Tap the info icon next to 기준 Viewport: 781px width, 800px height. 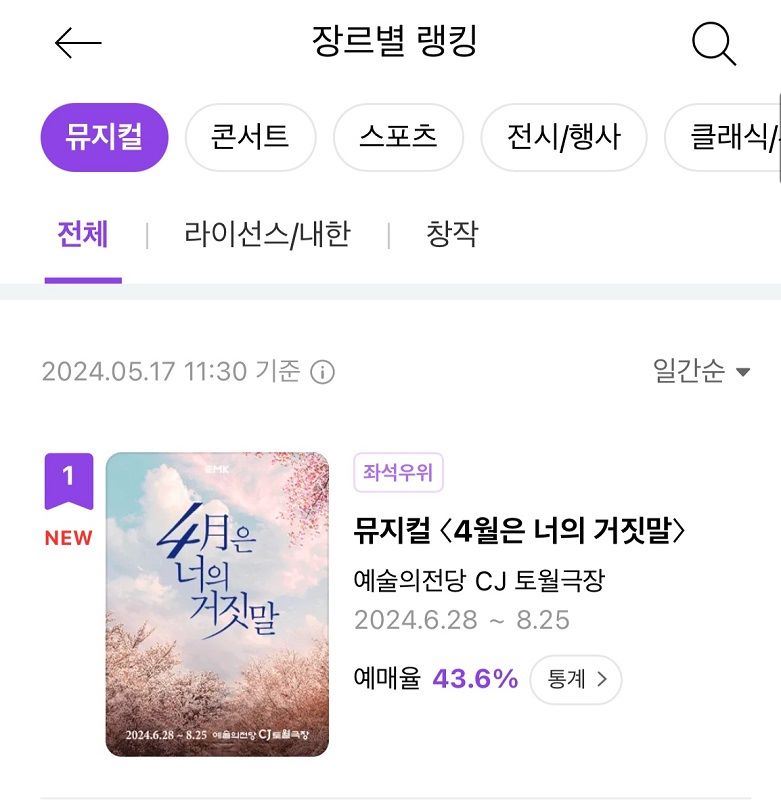point(322,373)
